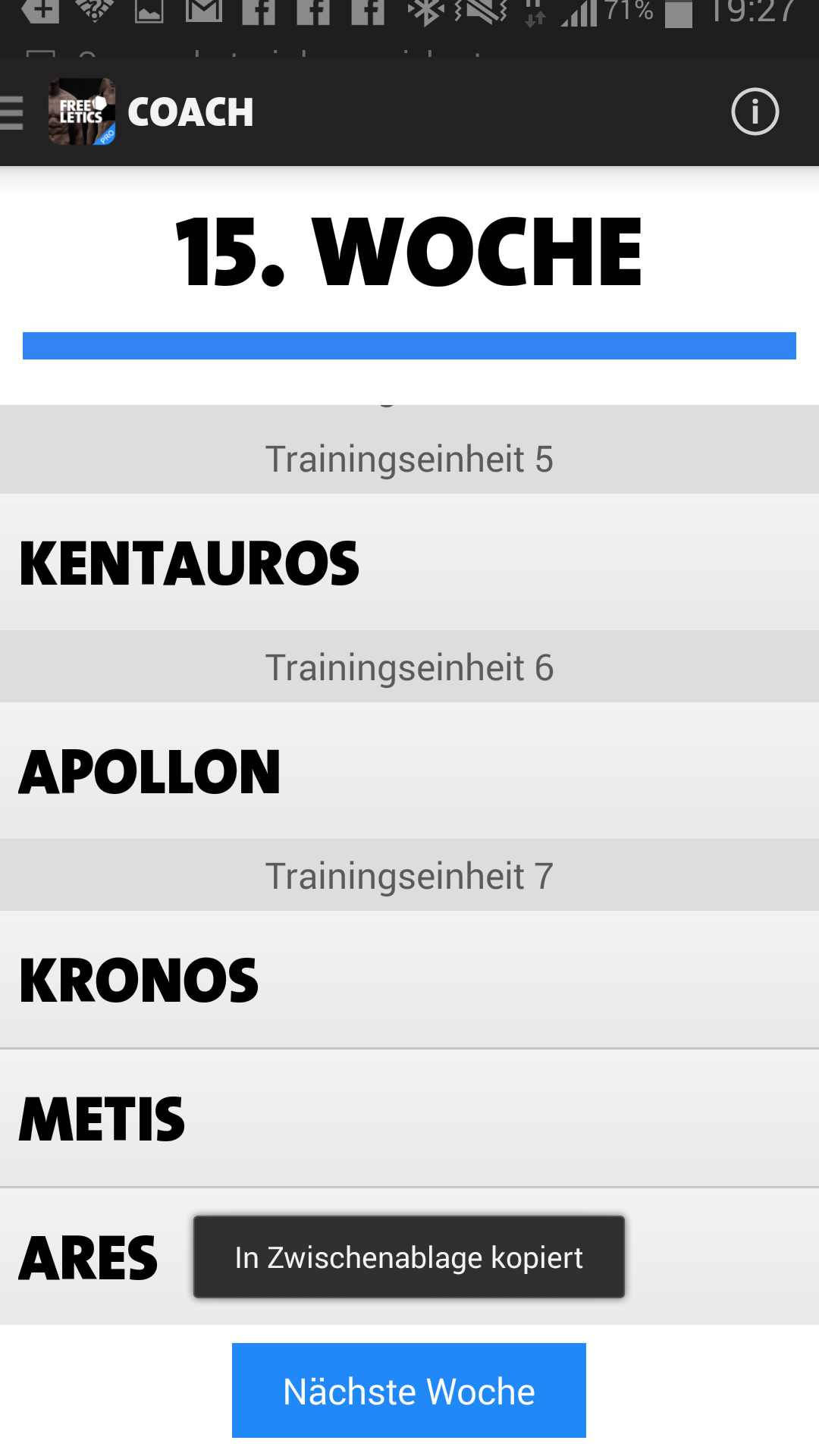Select the ARES workout row
Image resolution: width=819 pixels, height=1456 pixels.
(x=409, y=1257)
